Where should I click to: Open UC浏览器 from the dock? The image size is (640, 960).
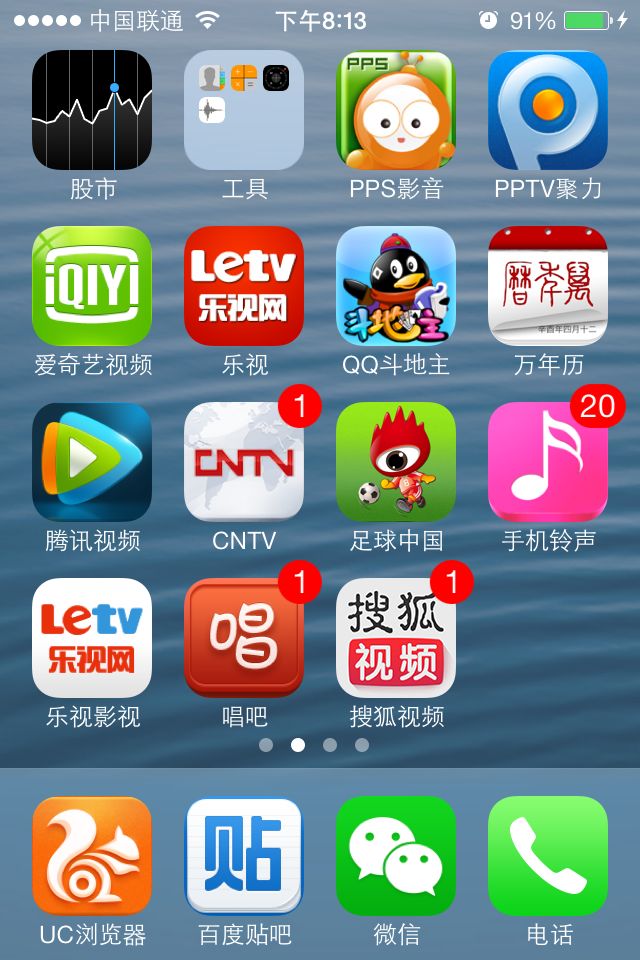(92, 856)
